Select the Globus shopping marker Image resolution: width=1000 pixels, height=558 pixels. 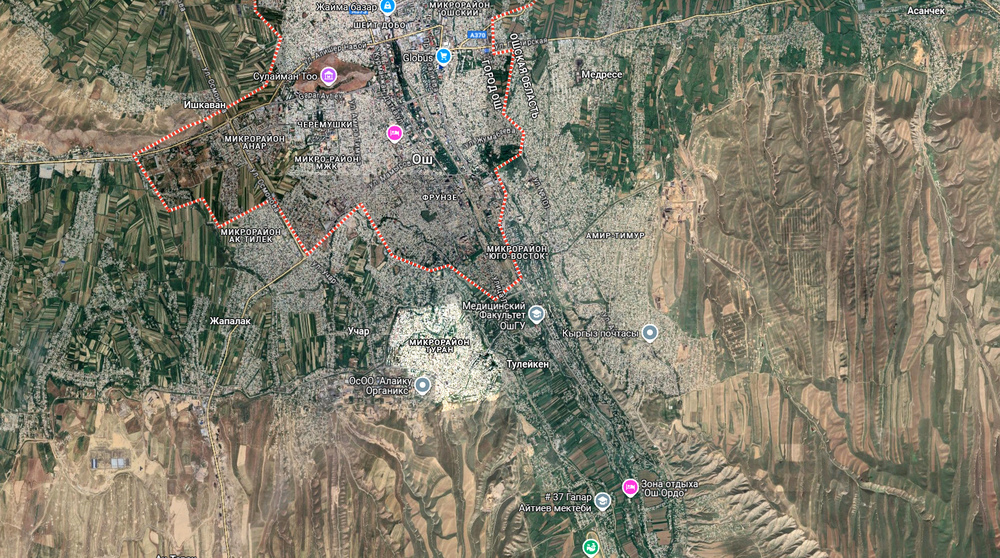443,57
